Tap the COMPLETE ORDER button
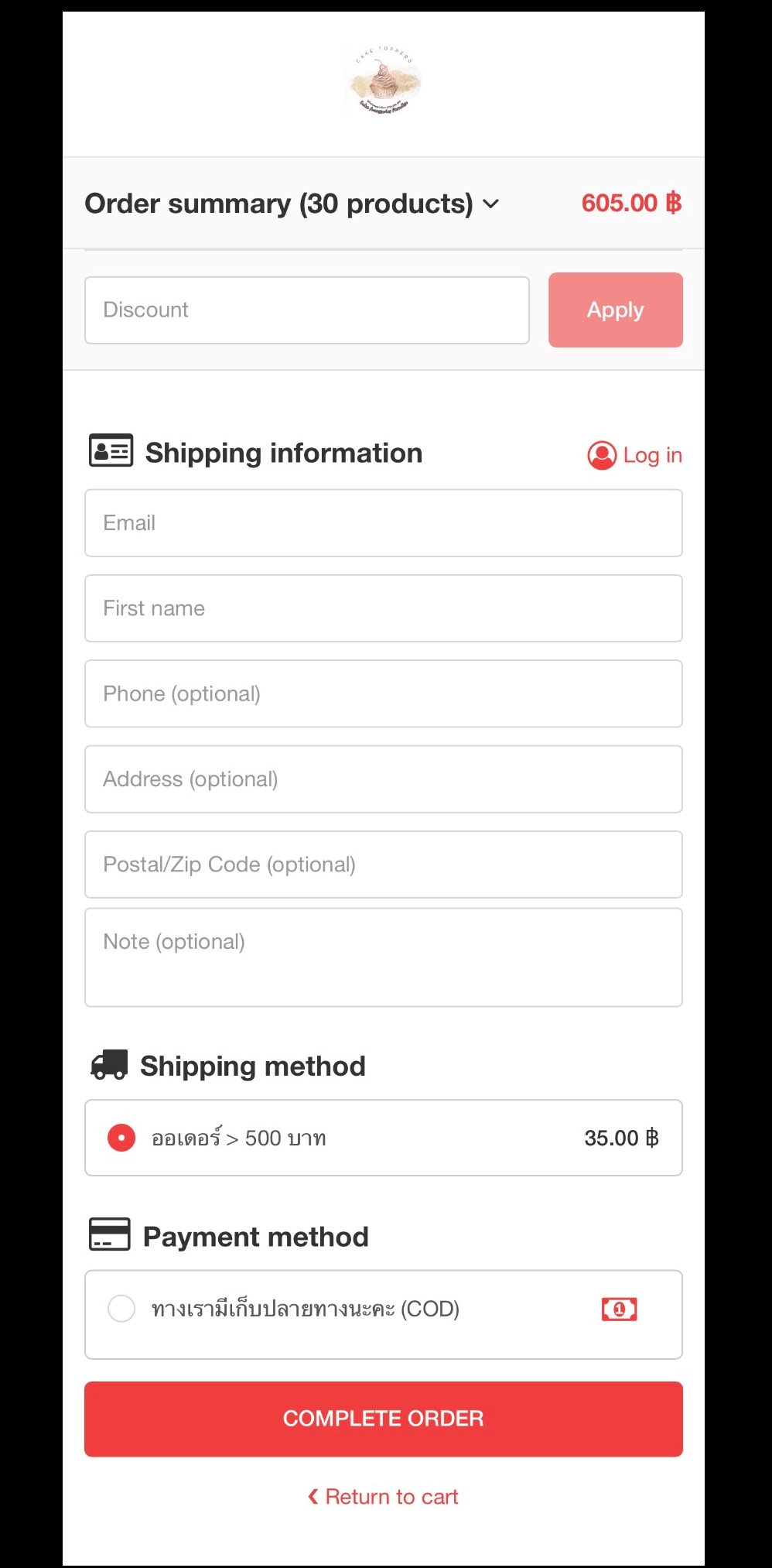 coord(383,1419)
